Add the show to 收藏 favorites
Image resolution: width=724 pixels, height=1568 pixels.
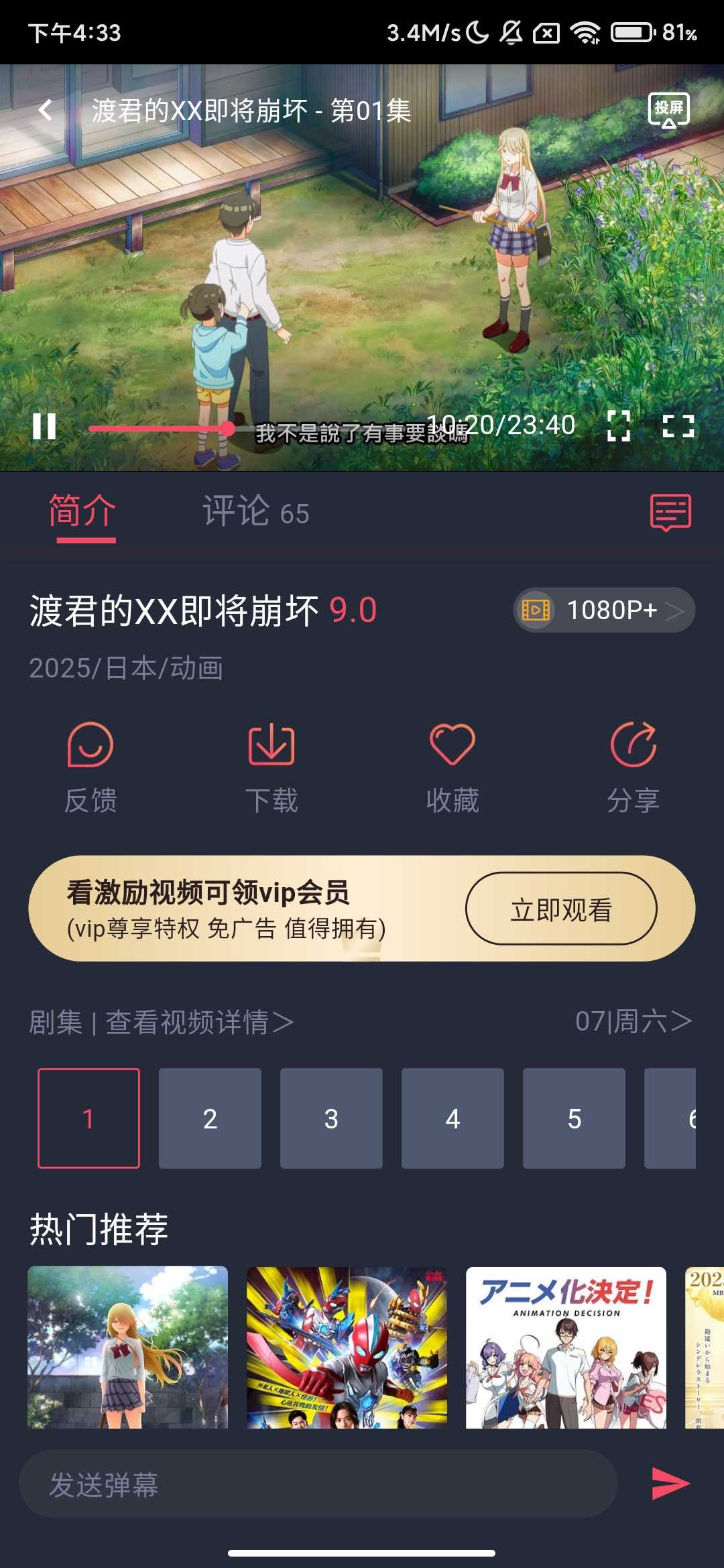click(452, 767)
